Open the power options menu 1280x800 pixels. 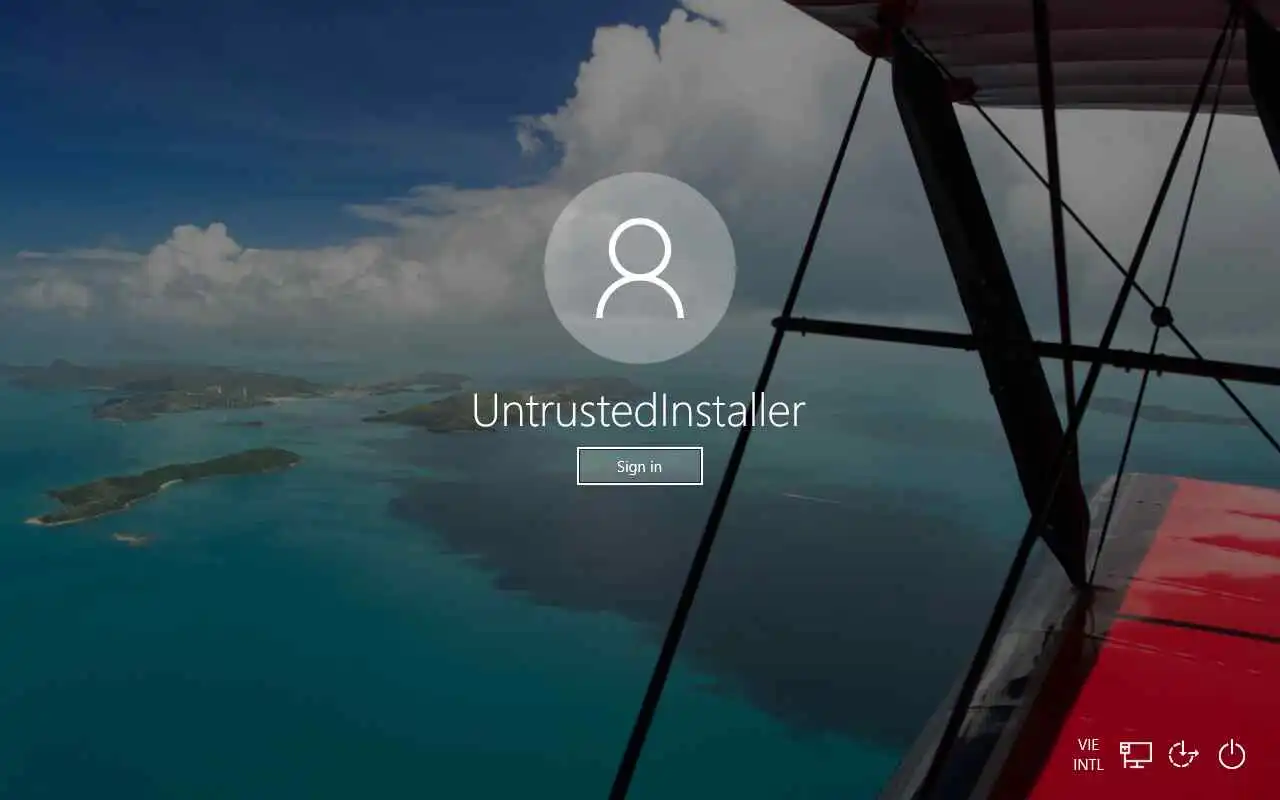(1232, 754)
